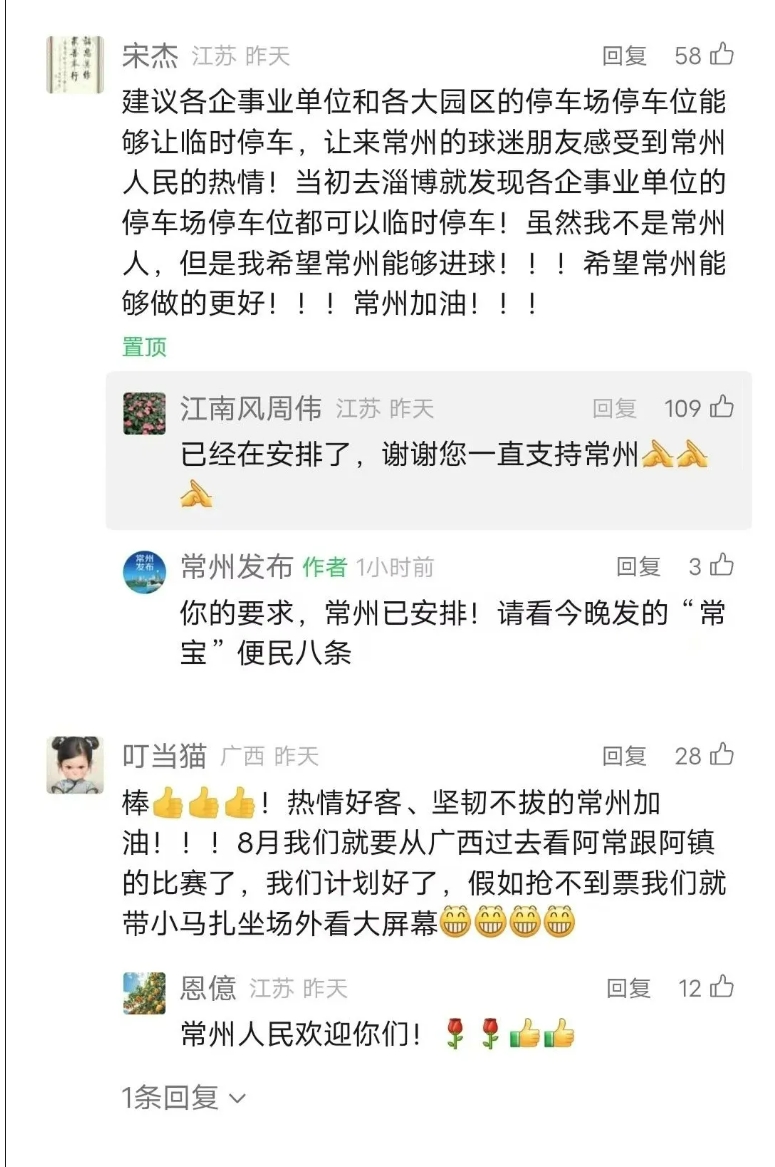Like 江南风周伟's reply
The width and height of the screenshot is (775, 1167).
(721, 407)
